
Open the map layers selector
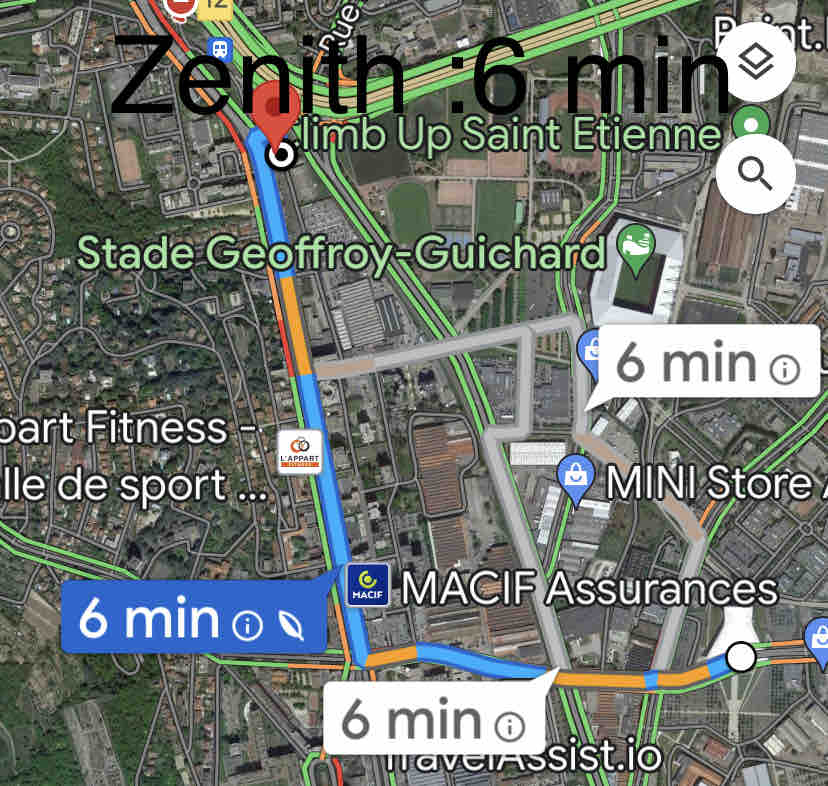(x=756, y=64)
